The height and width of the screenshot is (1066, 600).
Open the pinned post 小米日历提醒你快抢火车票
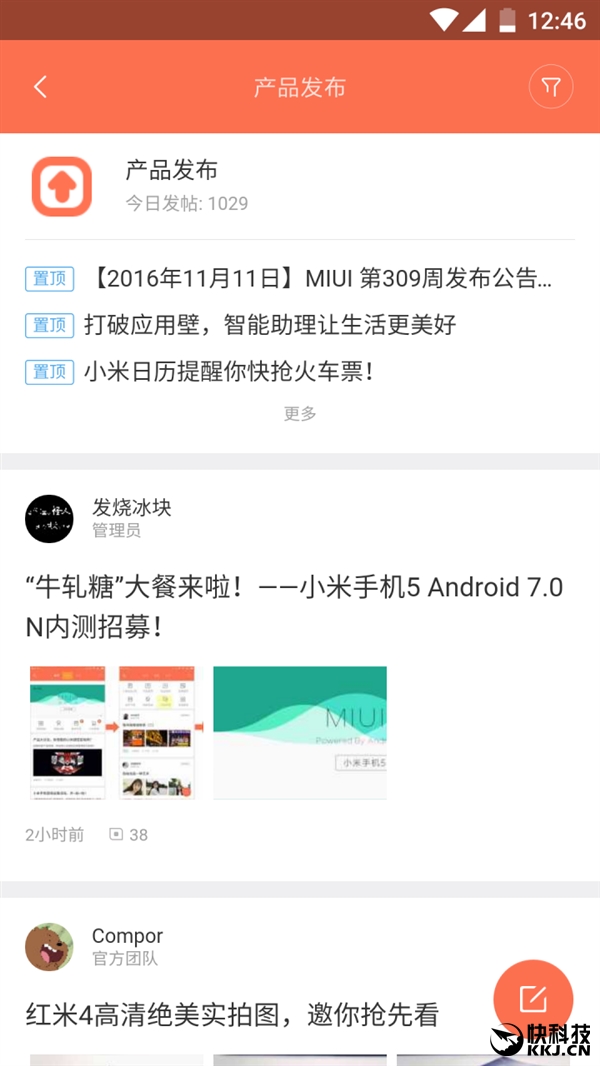(230, 372)
